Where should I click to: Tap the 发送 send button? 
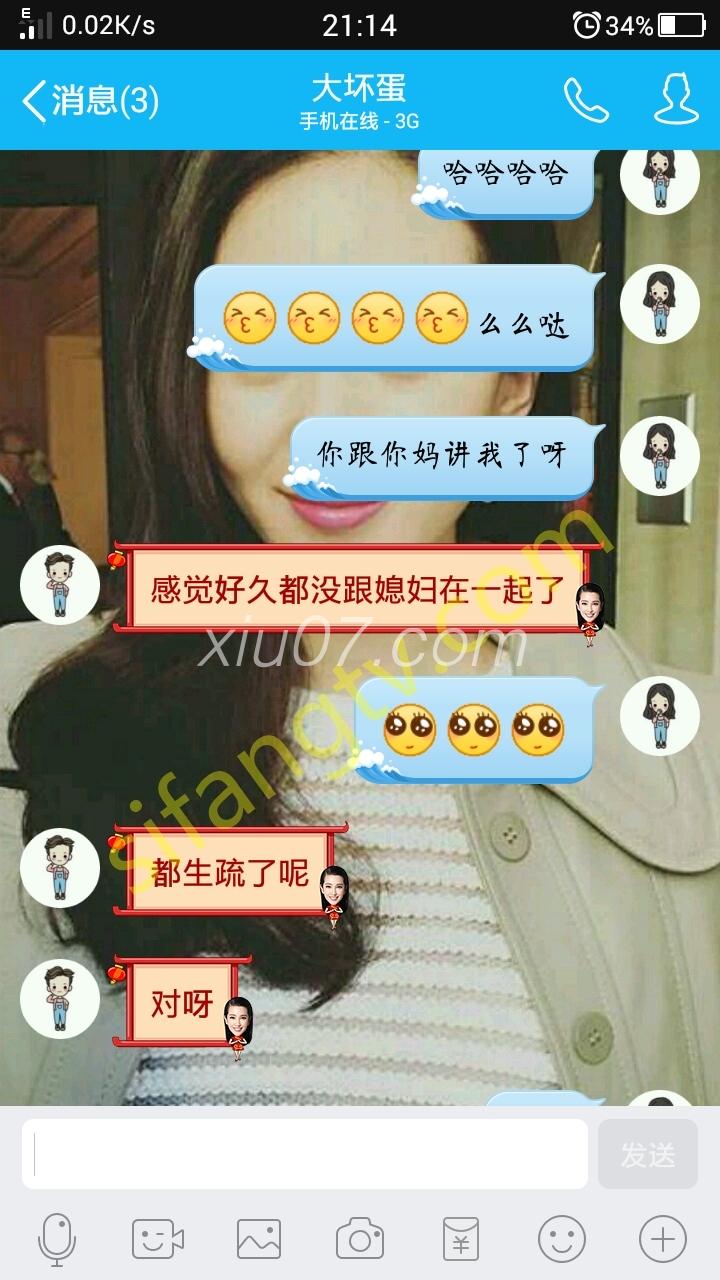[647, 1153]
